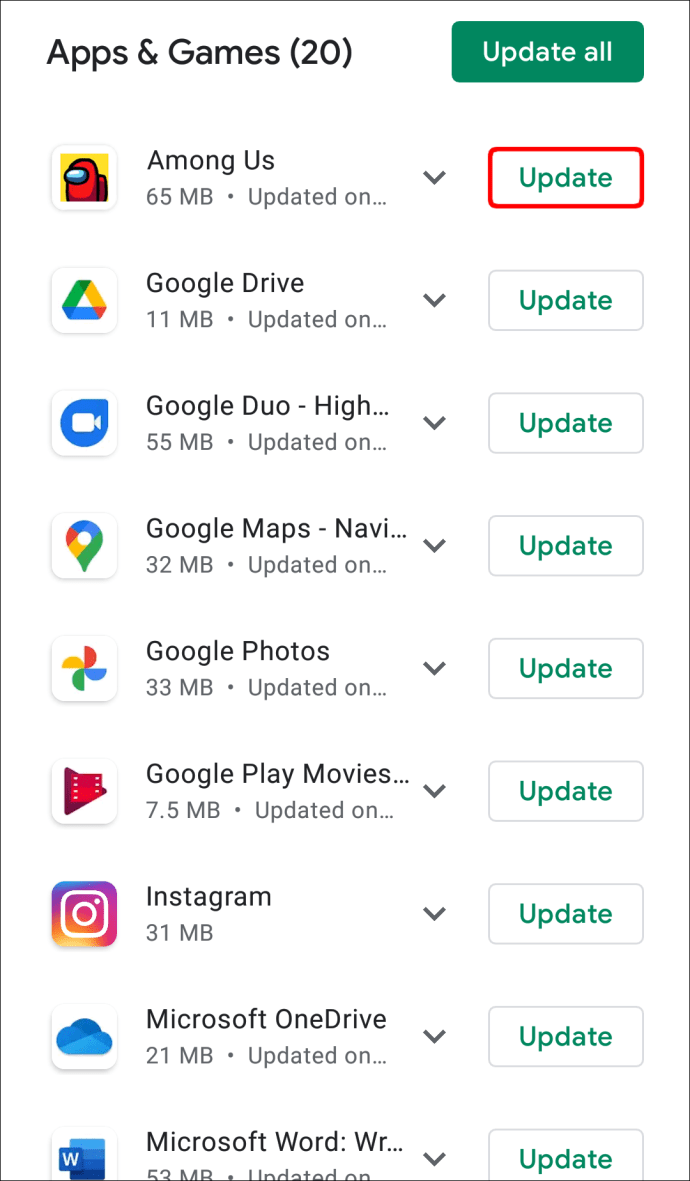Update Microsoft OneDrive

click(565, 1036)
